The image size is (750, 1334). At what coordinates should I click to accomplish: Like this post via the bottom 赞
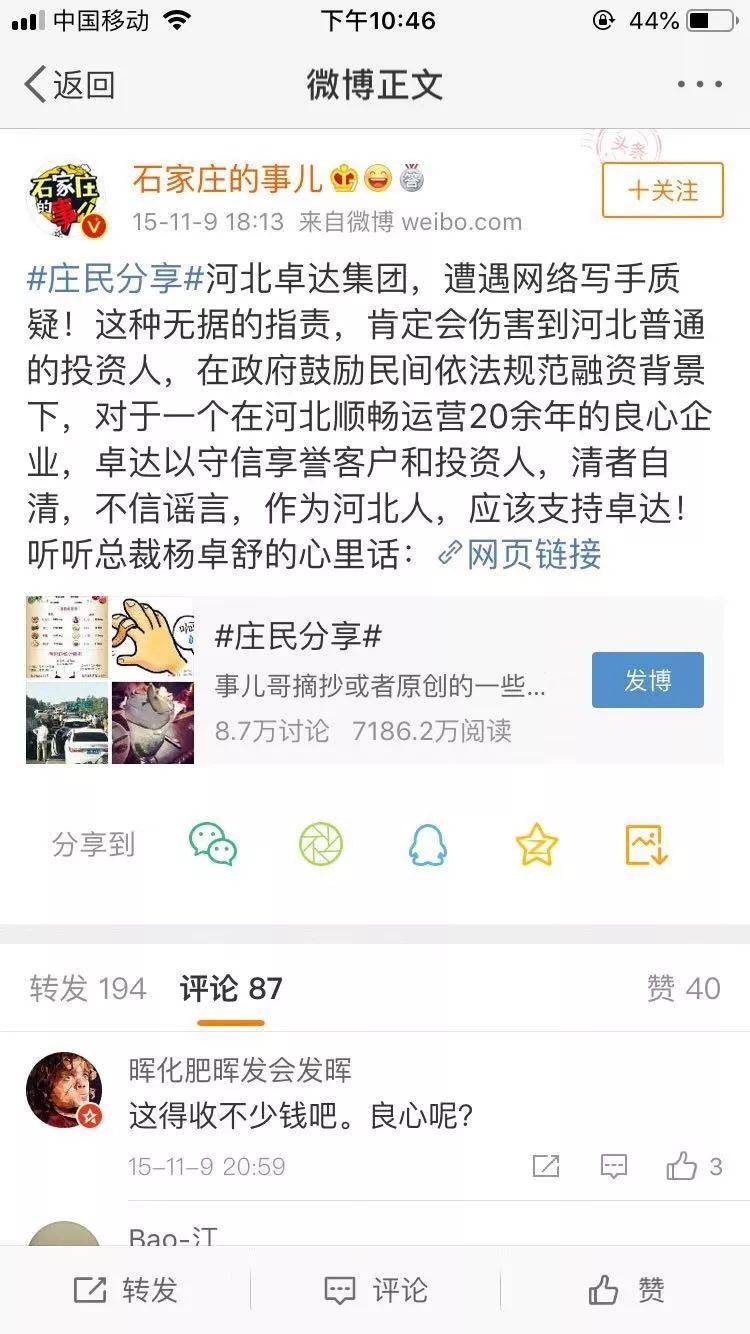[625, 1290]
